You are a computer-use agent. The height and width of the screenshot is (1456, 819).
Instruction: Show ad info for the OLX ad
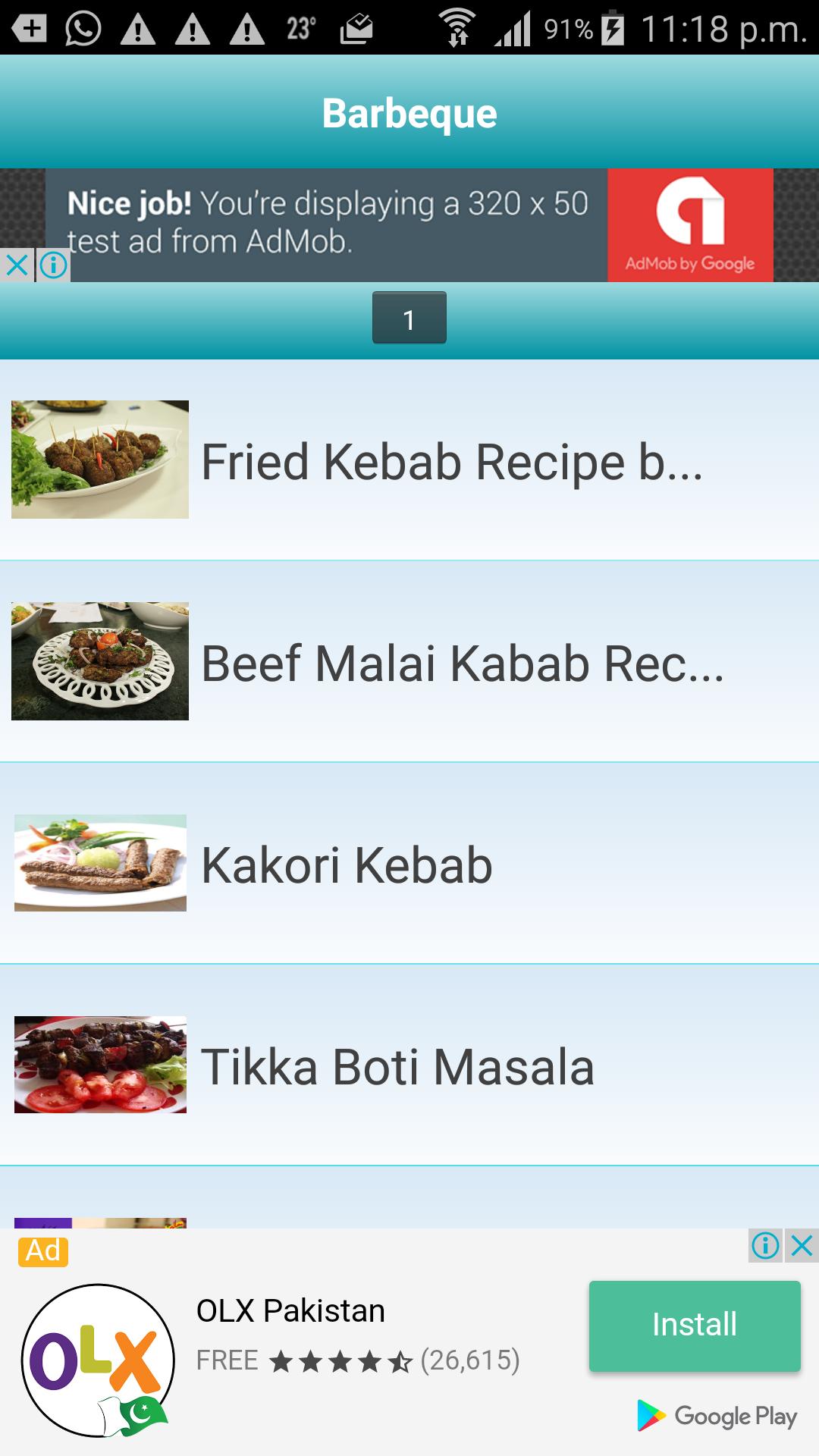coord(765,1245)
